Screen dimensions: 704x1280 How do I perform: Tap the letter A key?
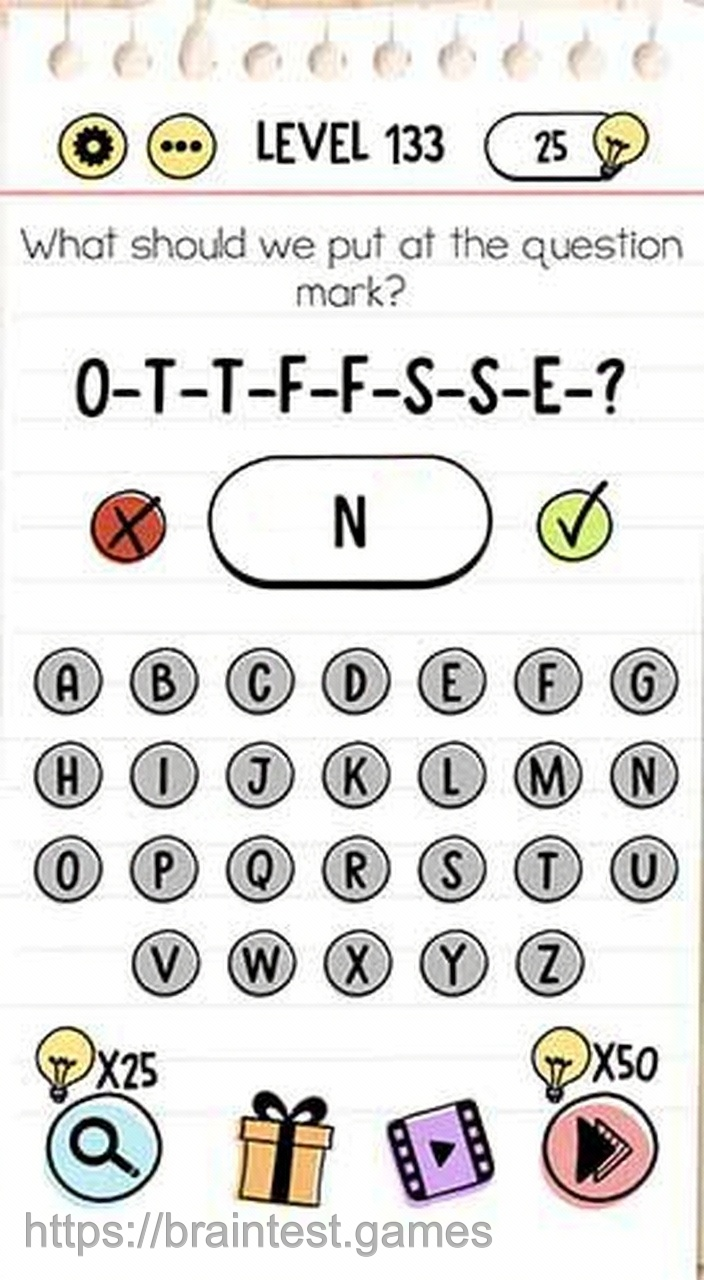(x=67, y=683)
